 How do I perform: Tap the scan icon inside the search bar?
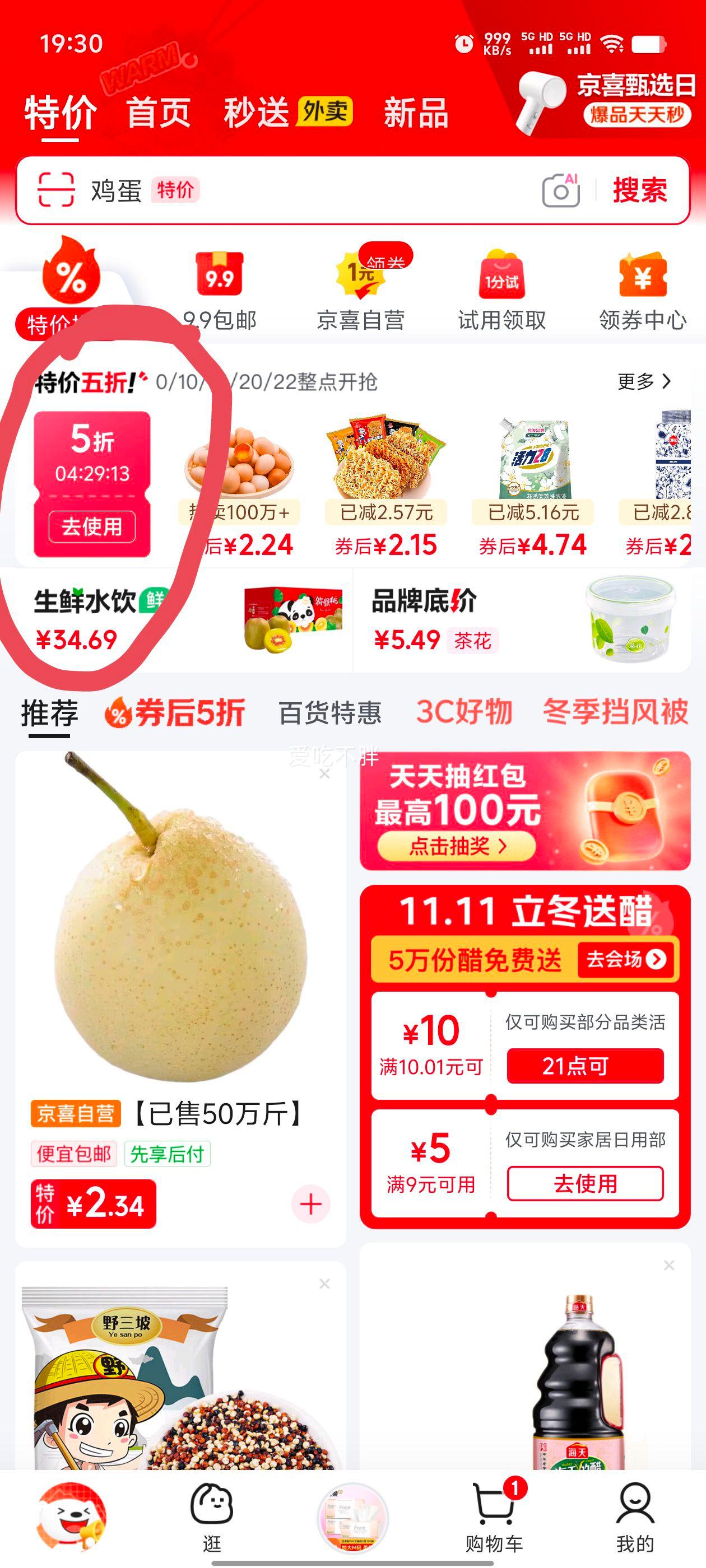click(55, 190)
